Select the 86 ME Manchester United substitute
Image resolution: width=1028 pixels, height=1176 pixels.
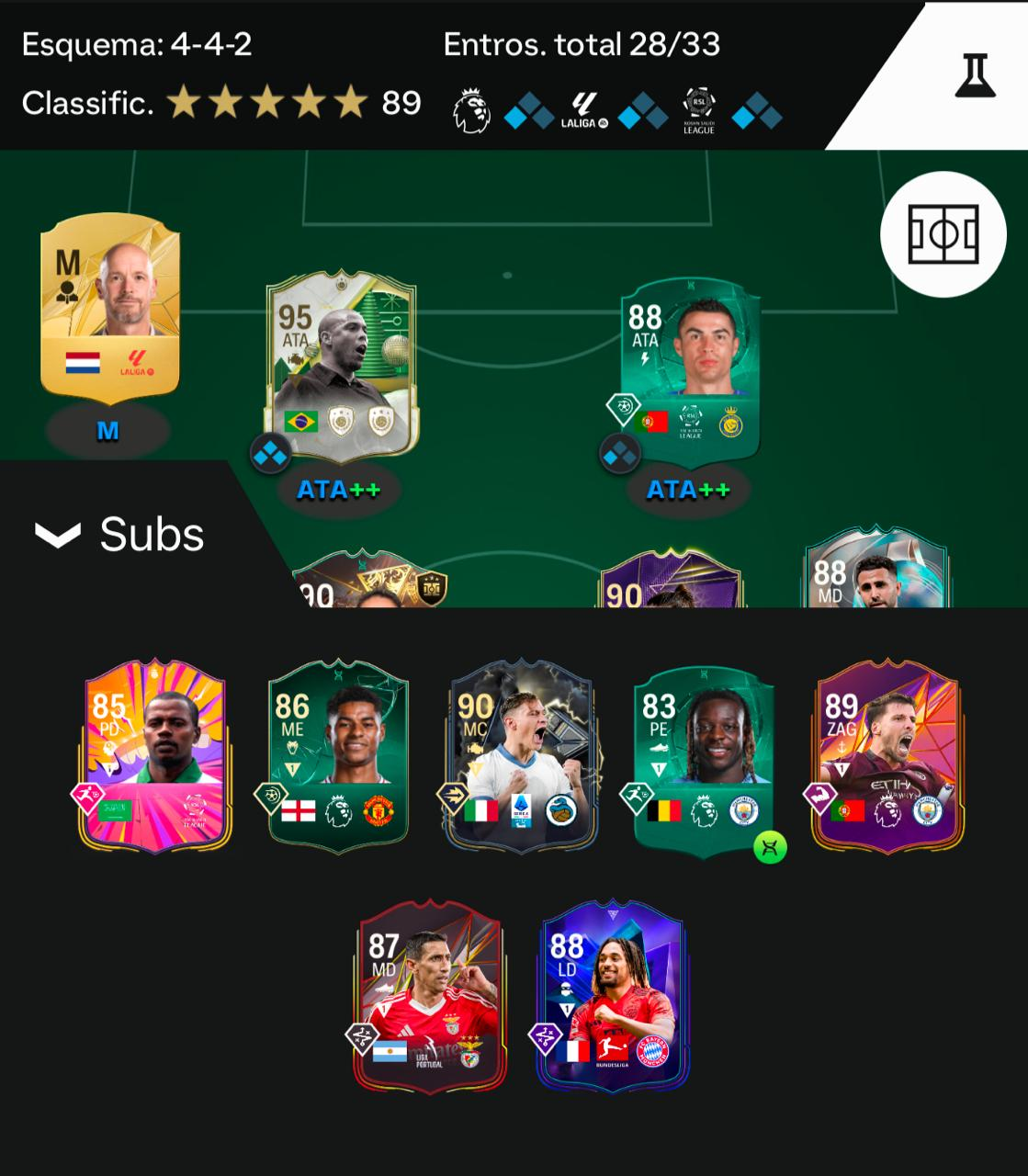coord(338,755)
